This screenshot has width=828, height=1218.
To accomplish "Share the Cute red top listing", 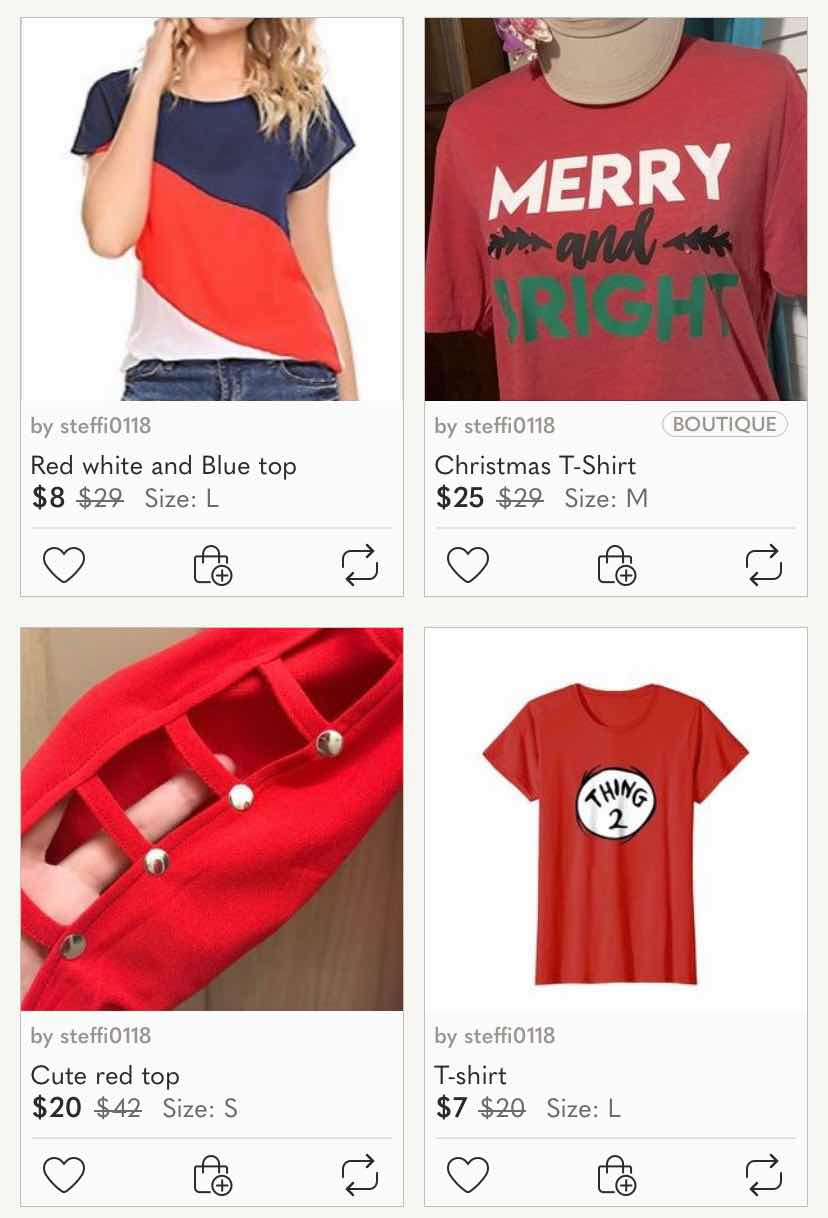I will pos(359,1174).
